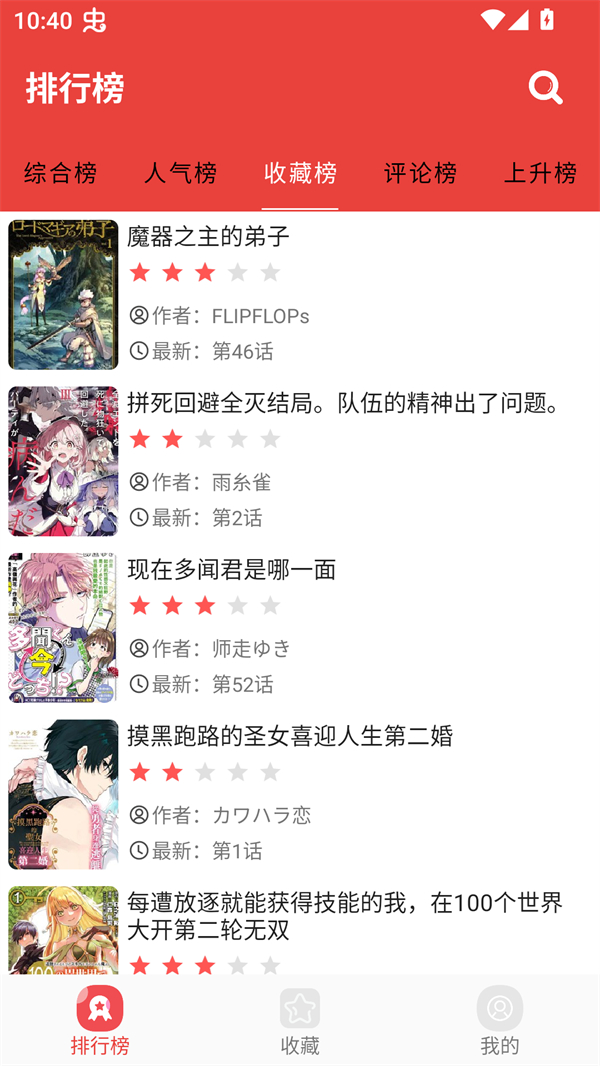600x1066 pixels.
Task: Switch to the 上升榜 tab
Action: pos(540,173)
